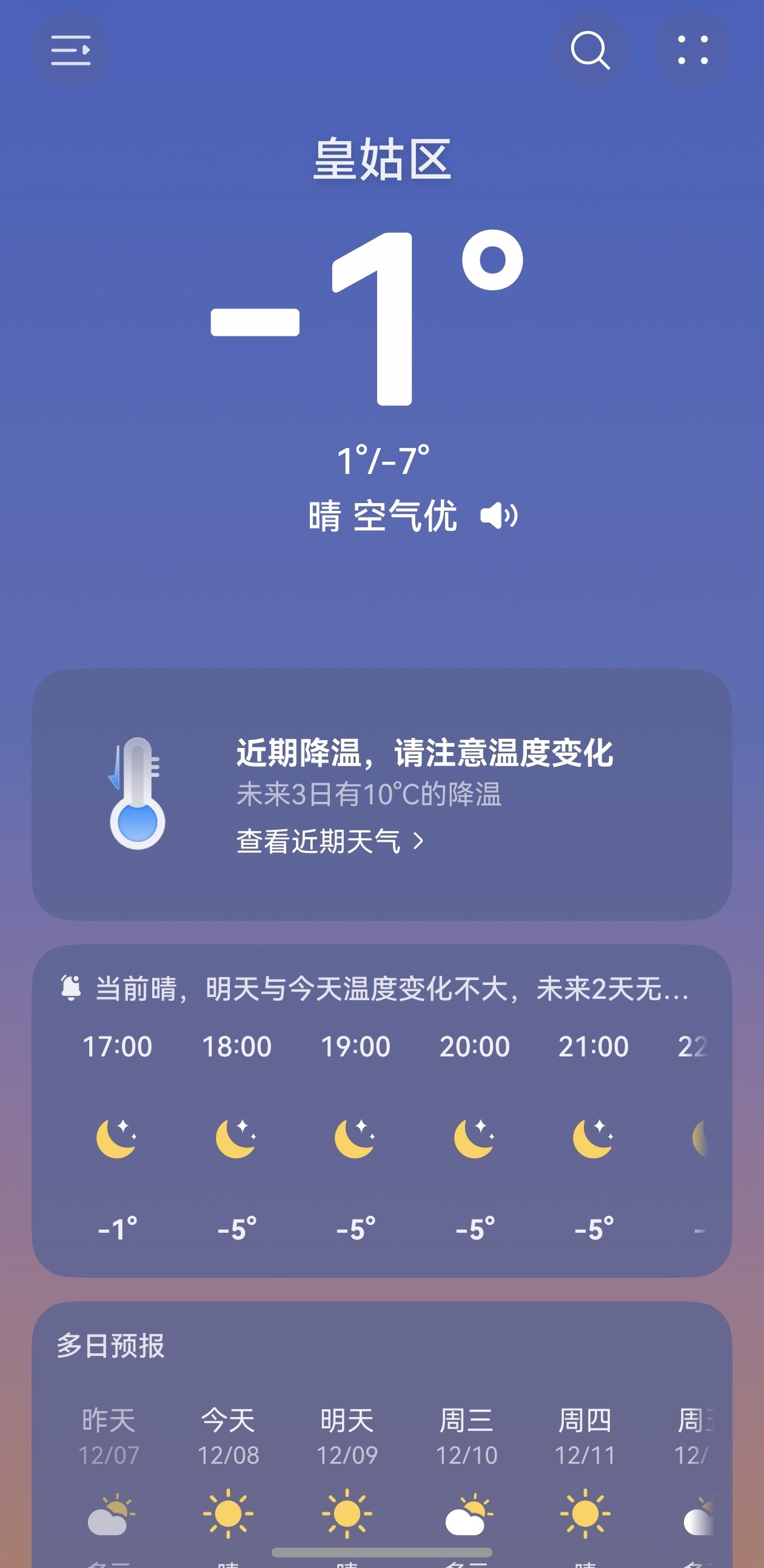Open the city list menu icon
Viewport: 764px width, 1568px height.
click(x=70, y=50)
